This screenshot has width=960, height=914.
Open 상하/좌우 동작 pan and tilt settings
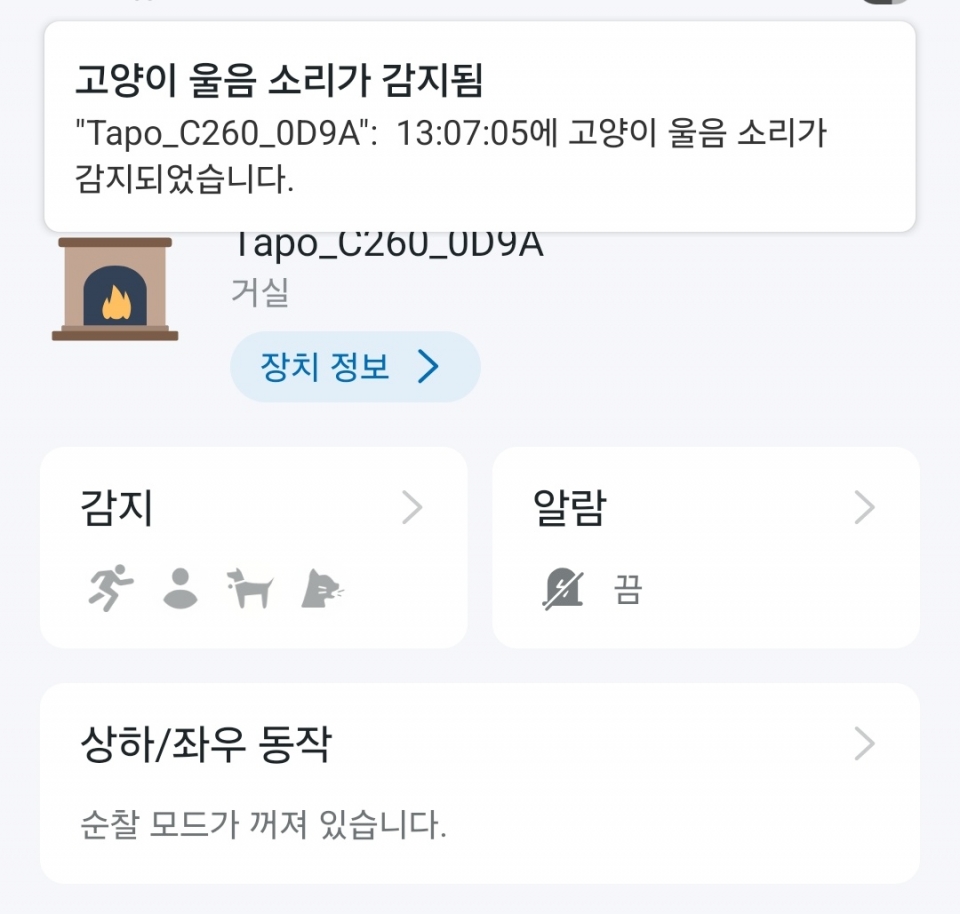(x=479, y=783)
